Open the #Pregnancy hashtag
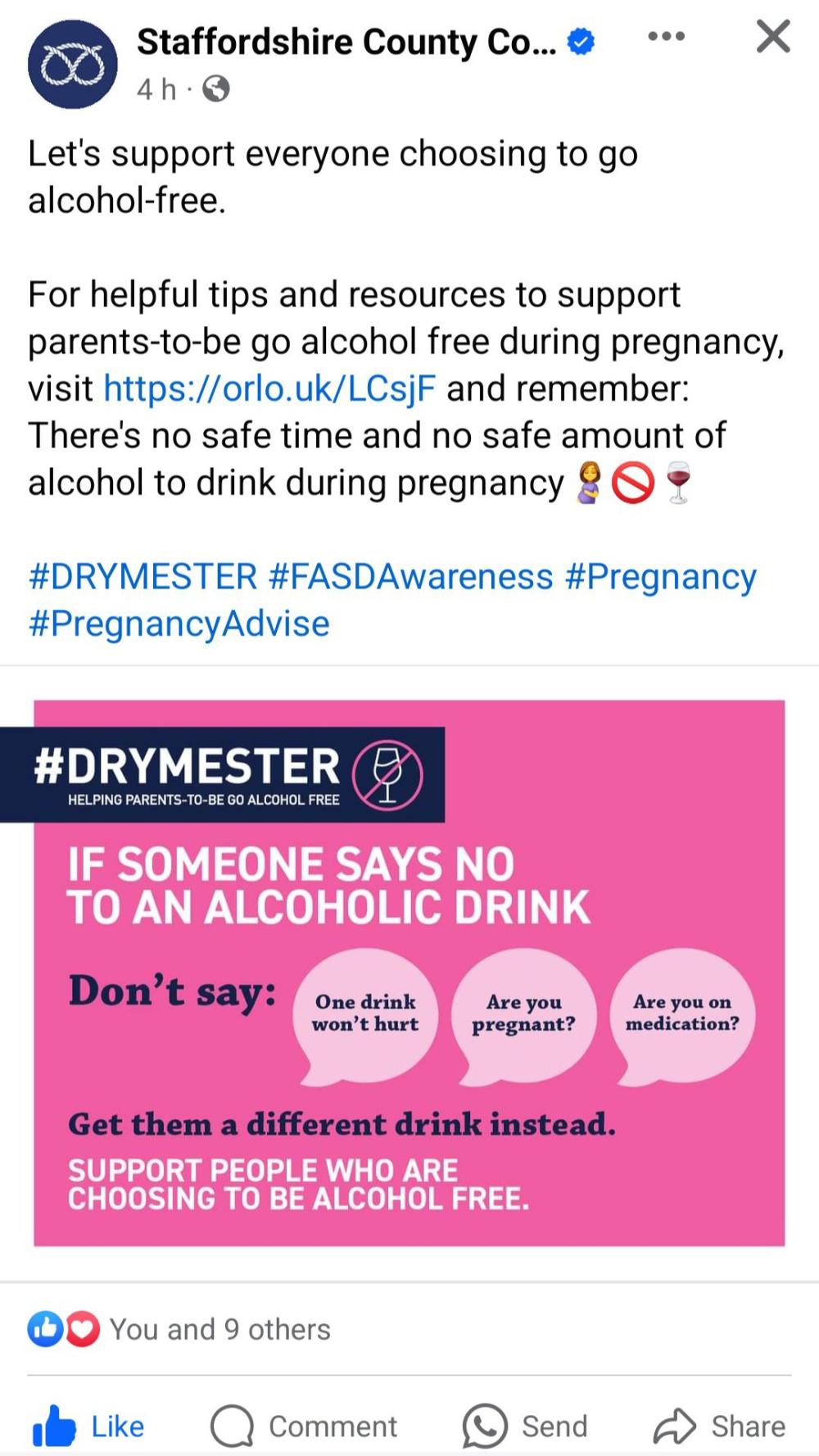819x1456 pixels. 660,577
